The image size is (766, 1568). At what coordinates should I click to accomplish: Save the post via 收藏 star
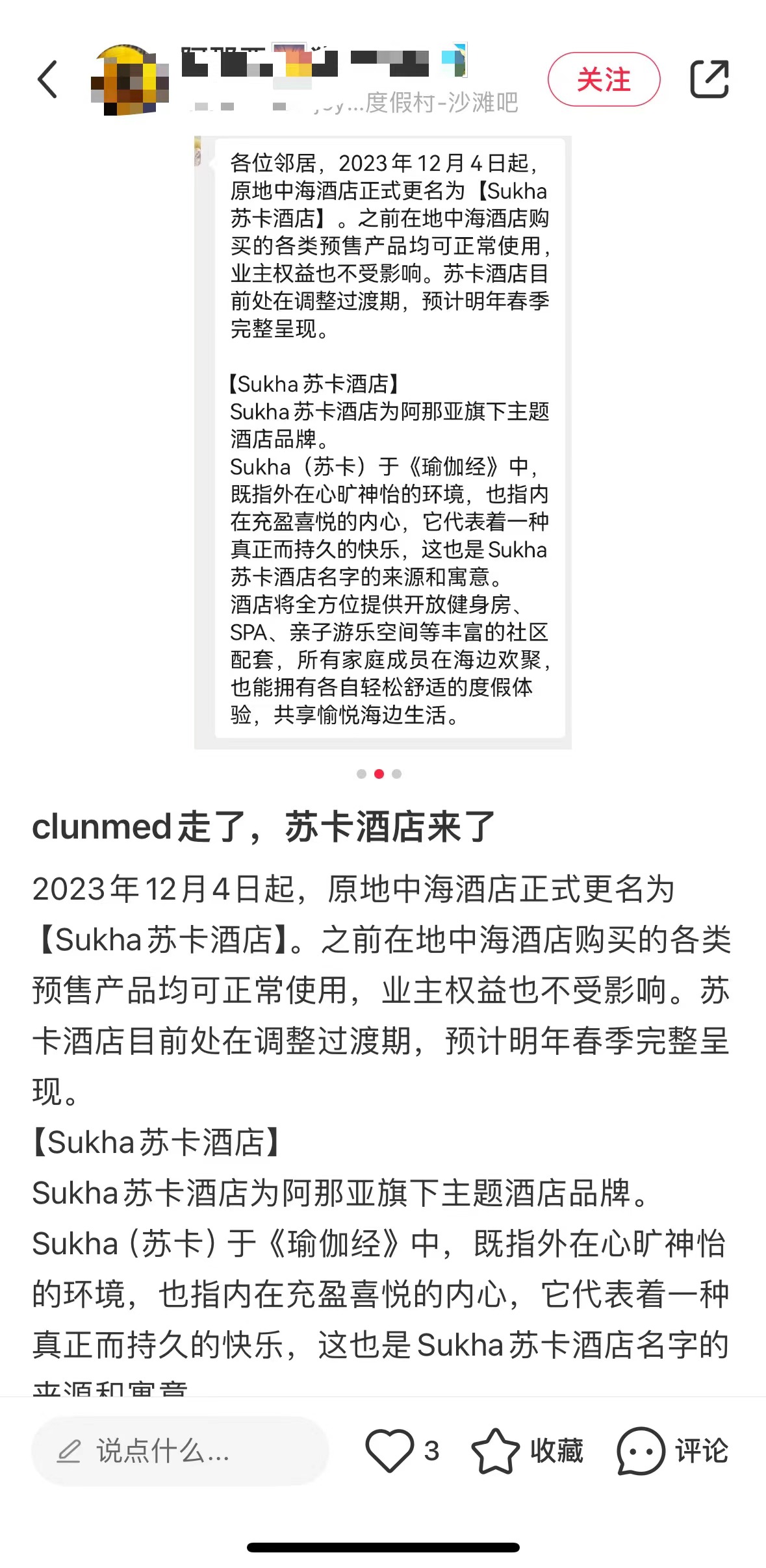click(x=496, y=1451)
